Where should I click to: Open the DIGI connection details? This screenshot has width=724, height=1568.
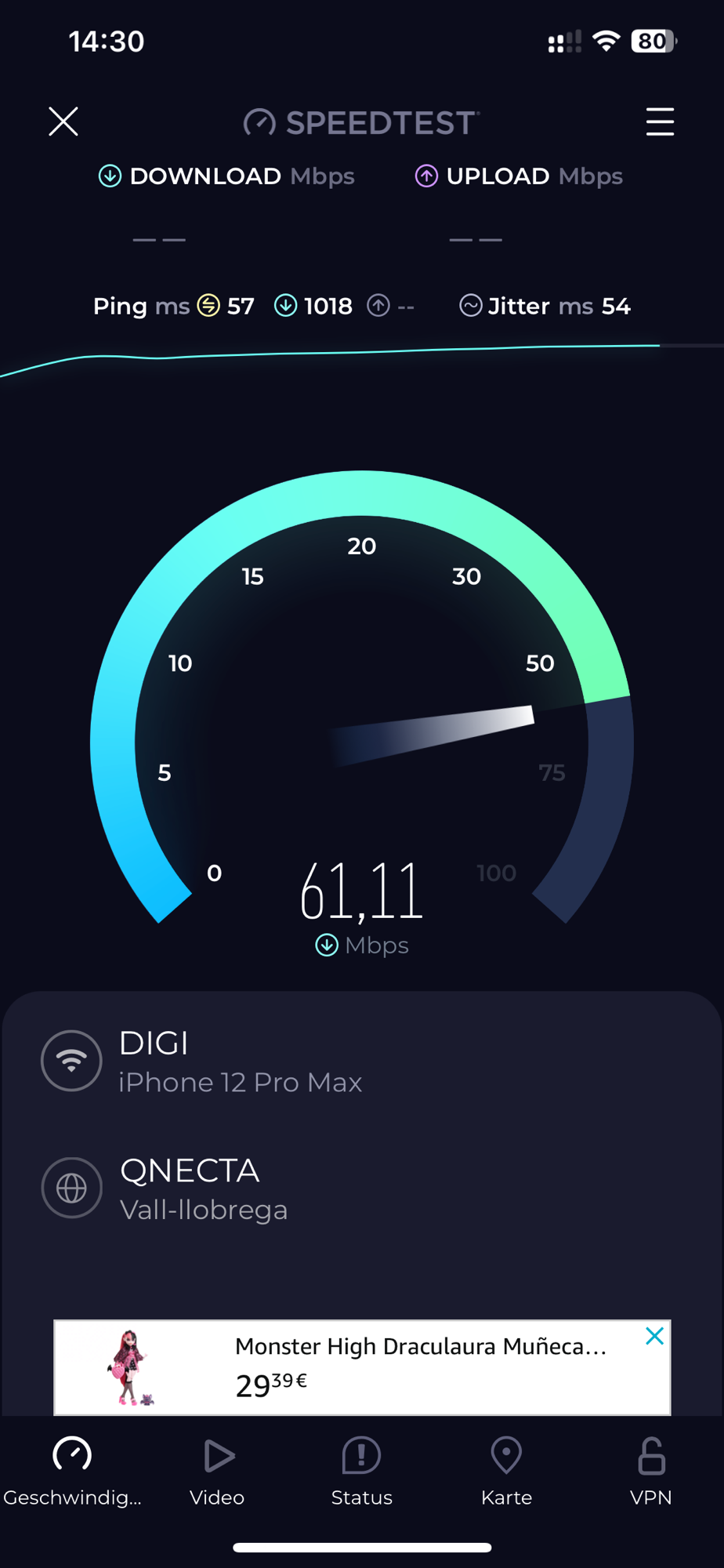point(239,1062)
